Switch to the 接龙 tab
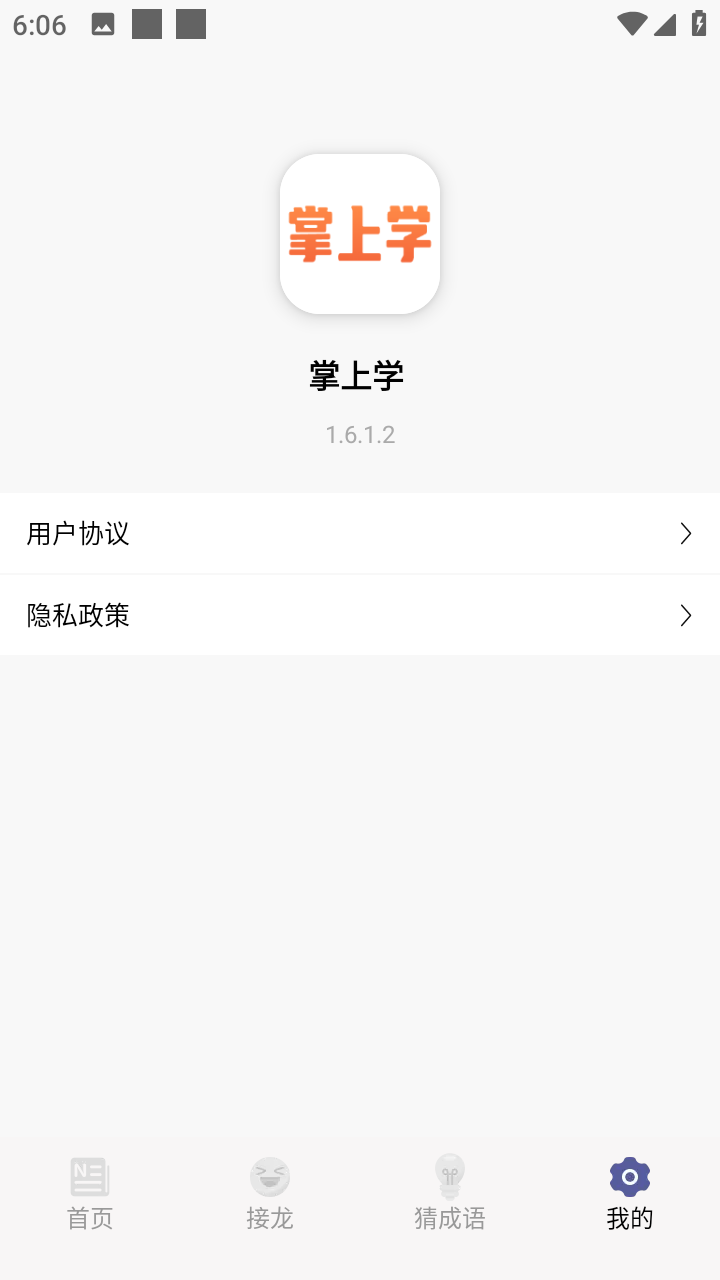 click(270, 1195)
